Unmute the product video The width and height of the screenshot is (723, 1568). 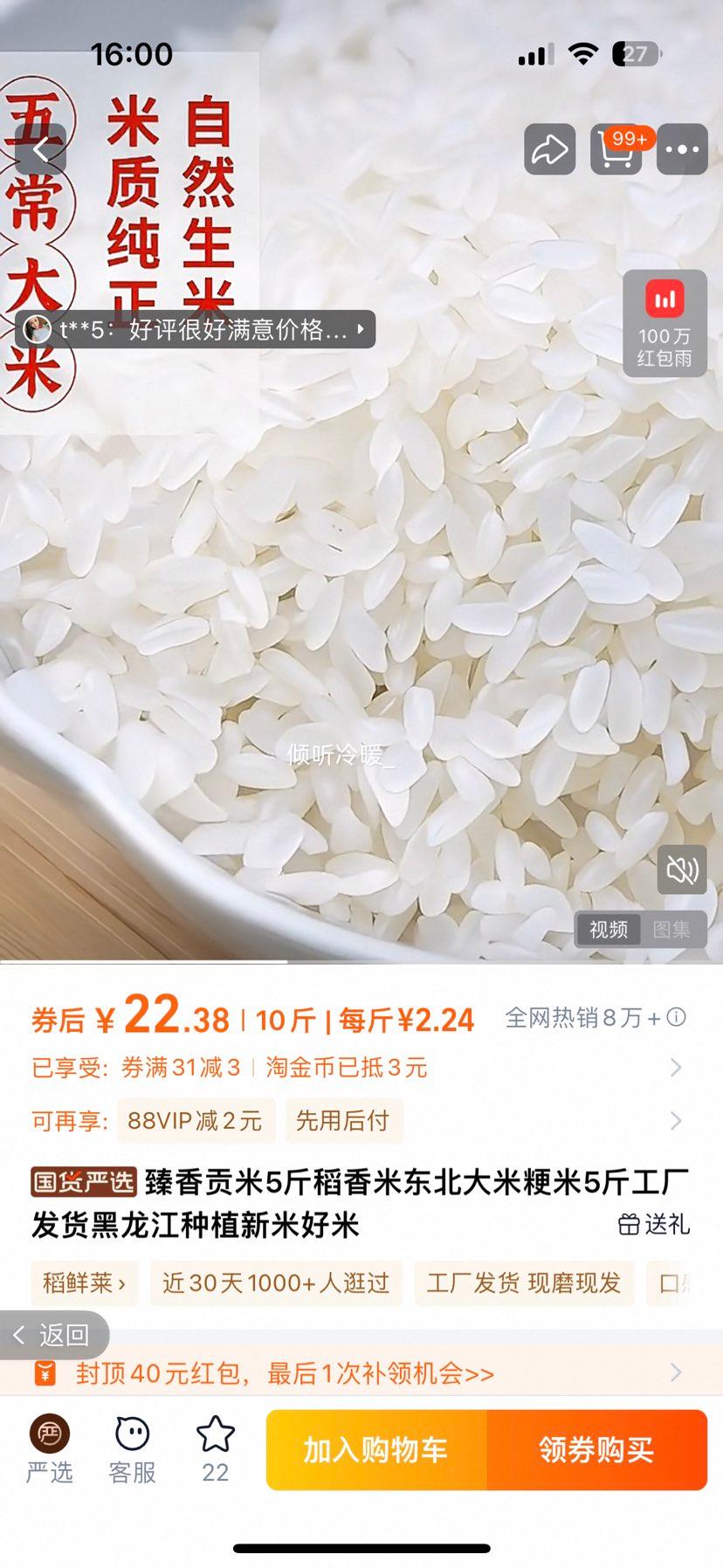681,870
